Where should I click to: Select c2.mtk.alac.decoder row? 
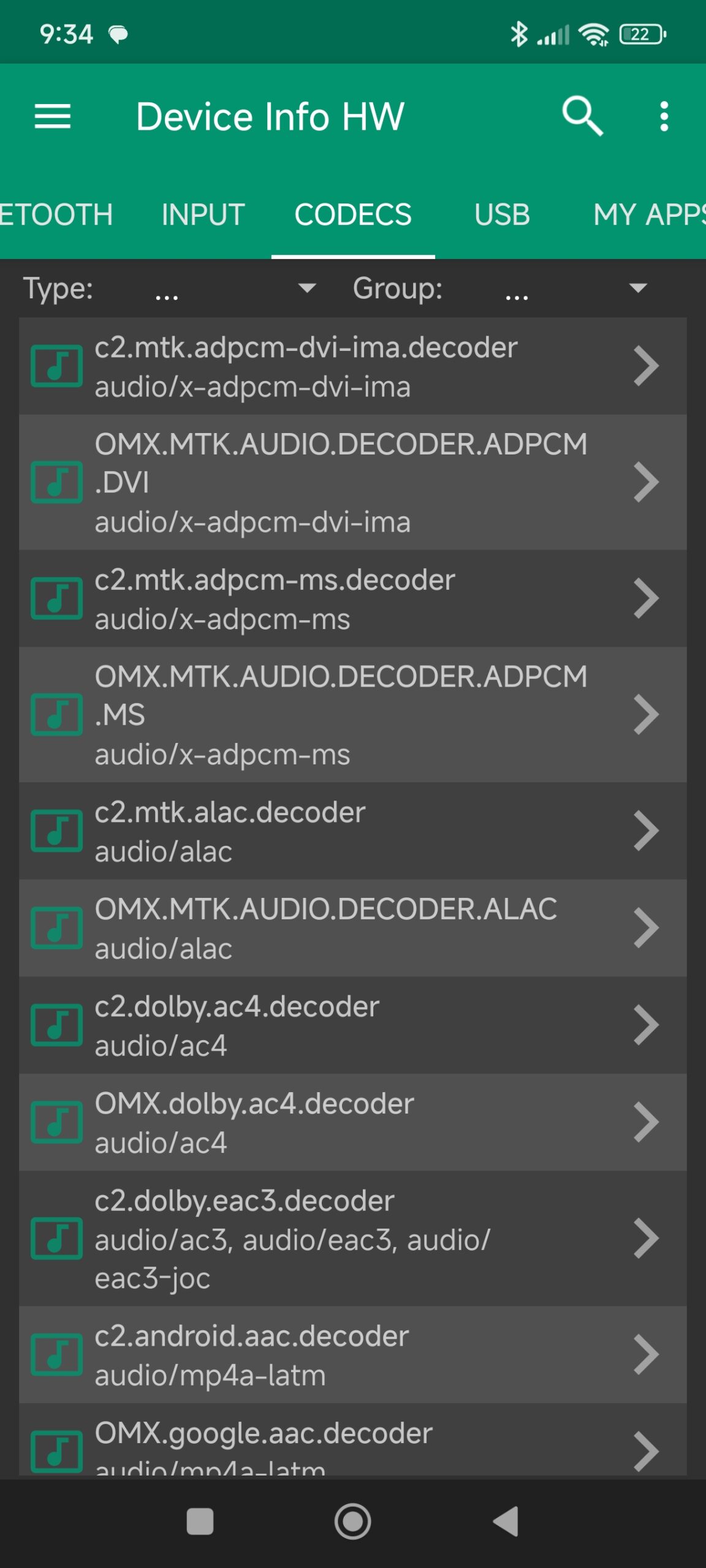click(352, 831)
